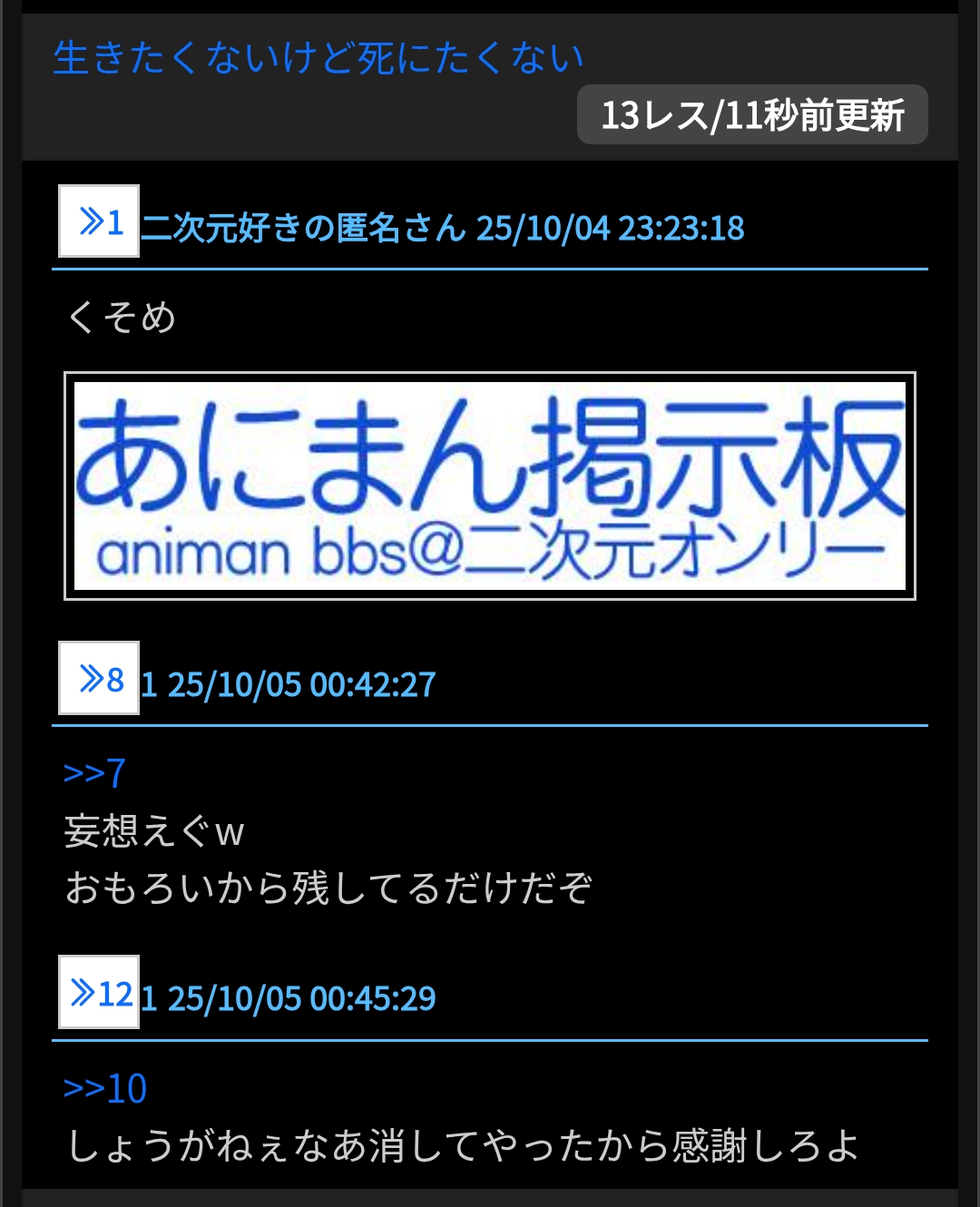The height and width of the screenshot is (1207, 980).
Task: Open the あにまん掲示板 image in post 1
Action: tap(490, 486)
